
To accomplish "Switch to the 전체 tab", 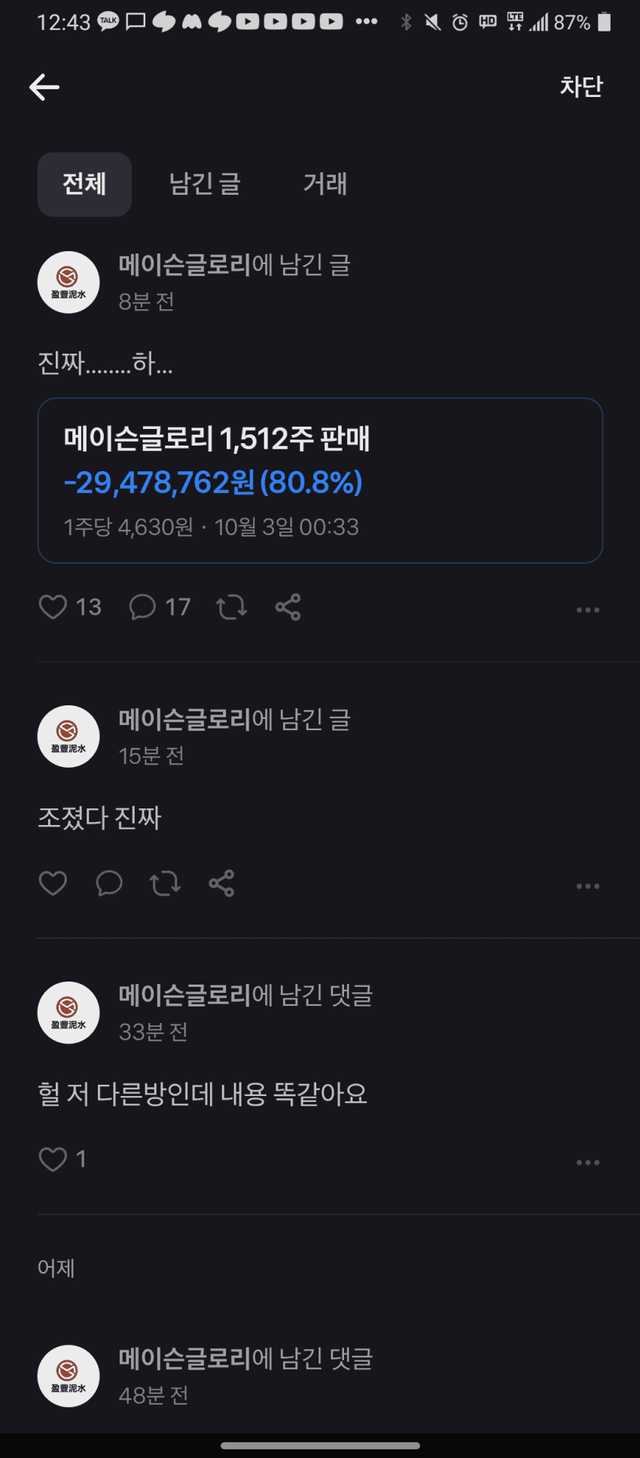I will pyautogui.click(x=84, y=184).
